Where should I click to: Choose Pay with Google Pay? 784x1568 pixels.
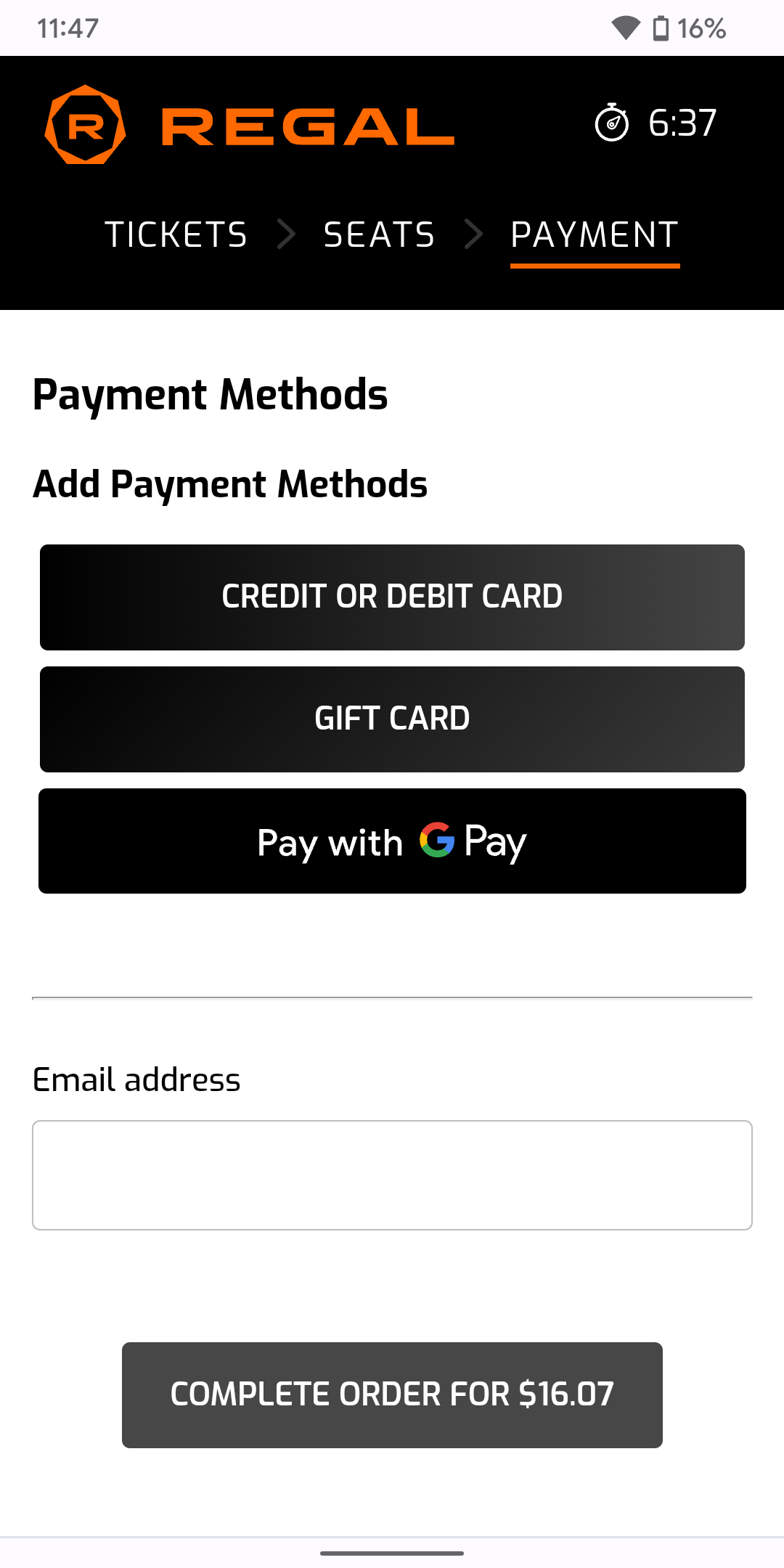pyautogui.click(x=392, y=840)
